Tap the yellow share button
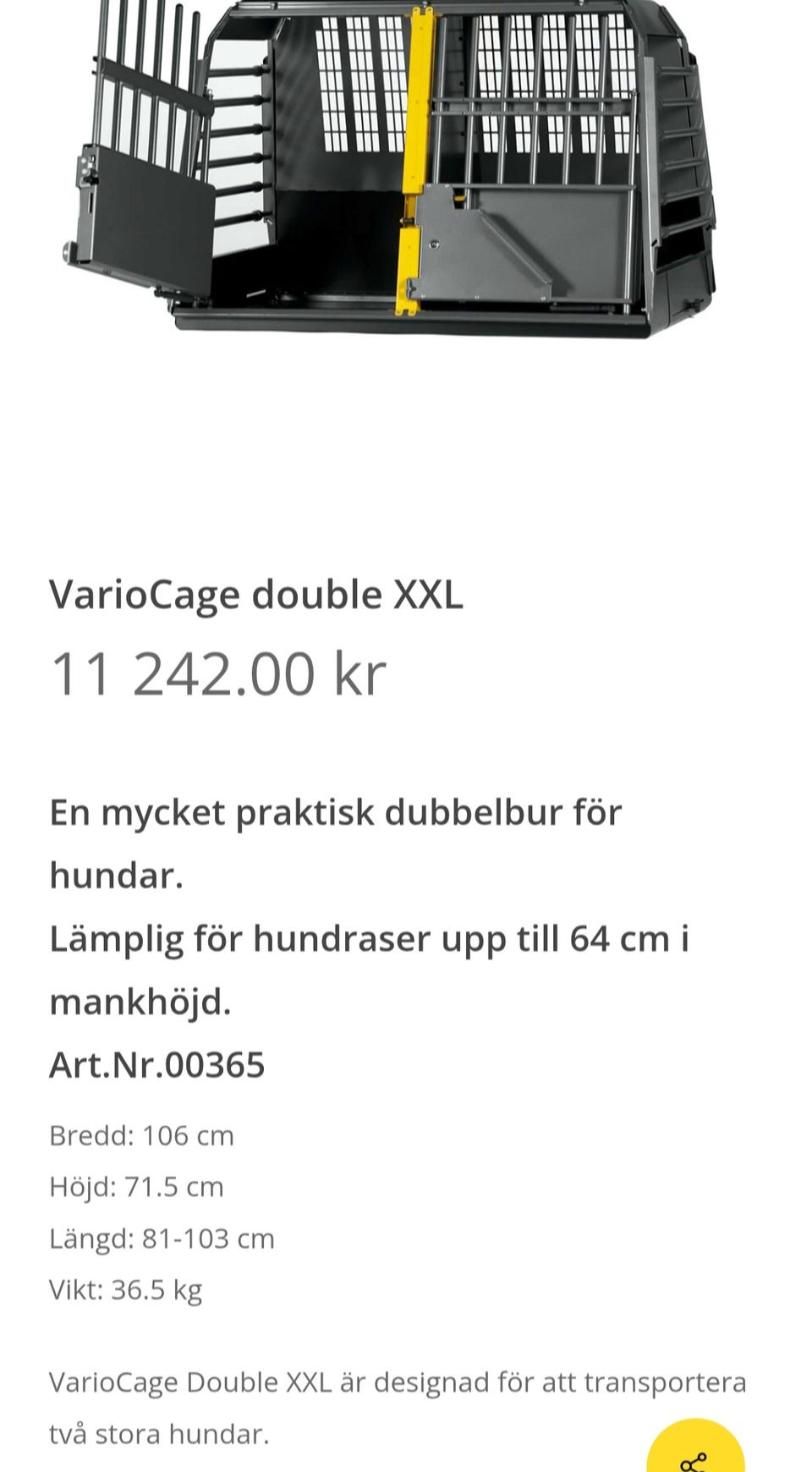812x1472 pixels. (x=695, y=1448)
